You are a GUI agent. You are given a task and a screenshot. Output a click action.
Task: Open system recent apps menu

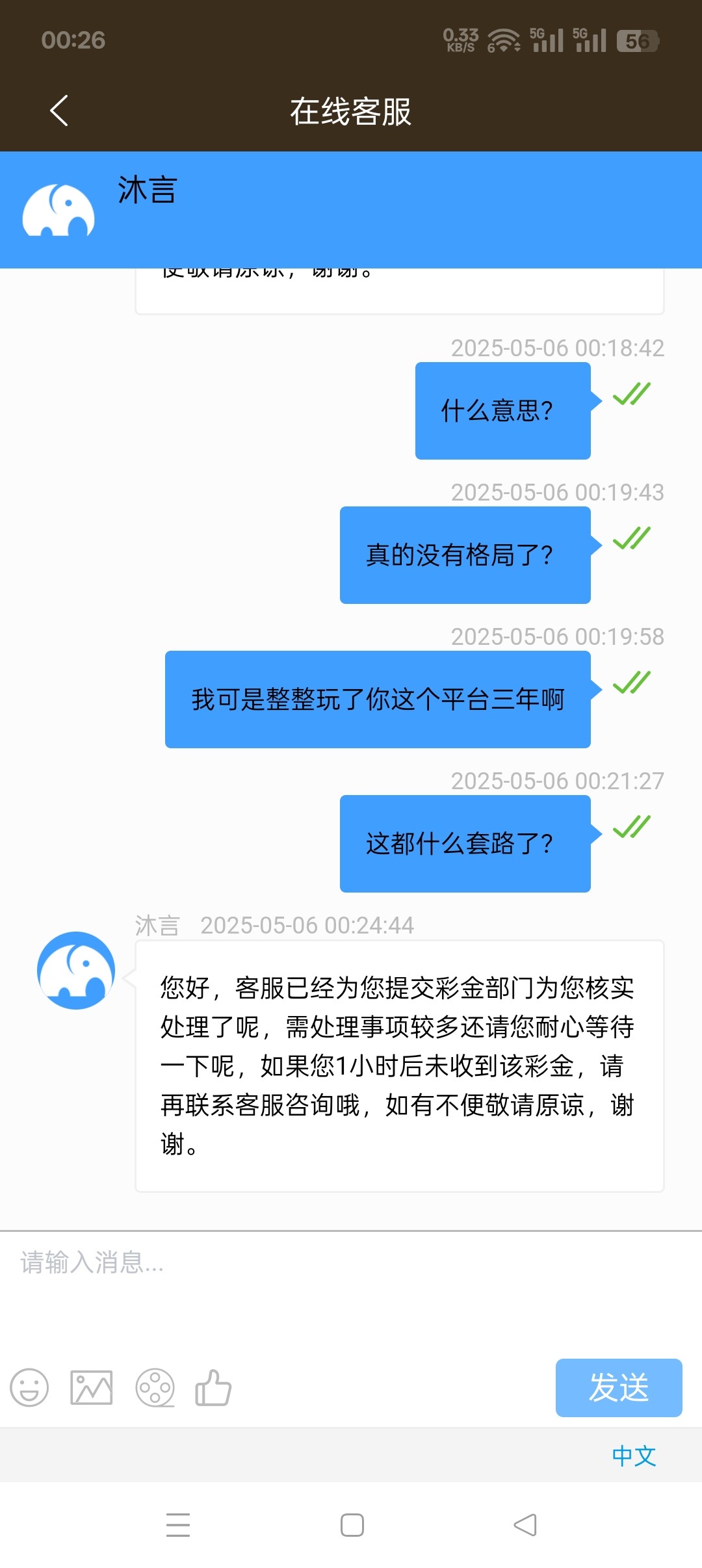click(x=177, y=1524)
